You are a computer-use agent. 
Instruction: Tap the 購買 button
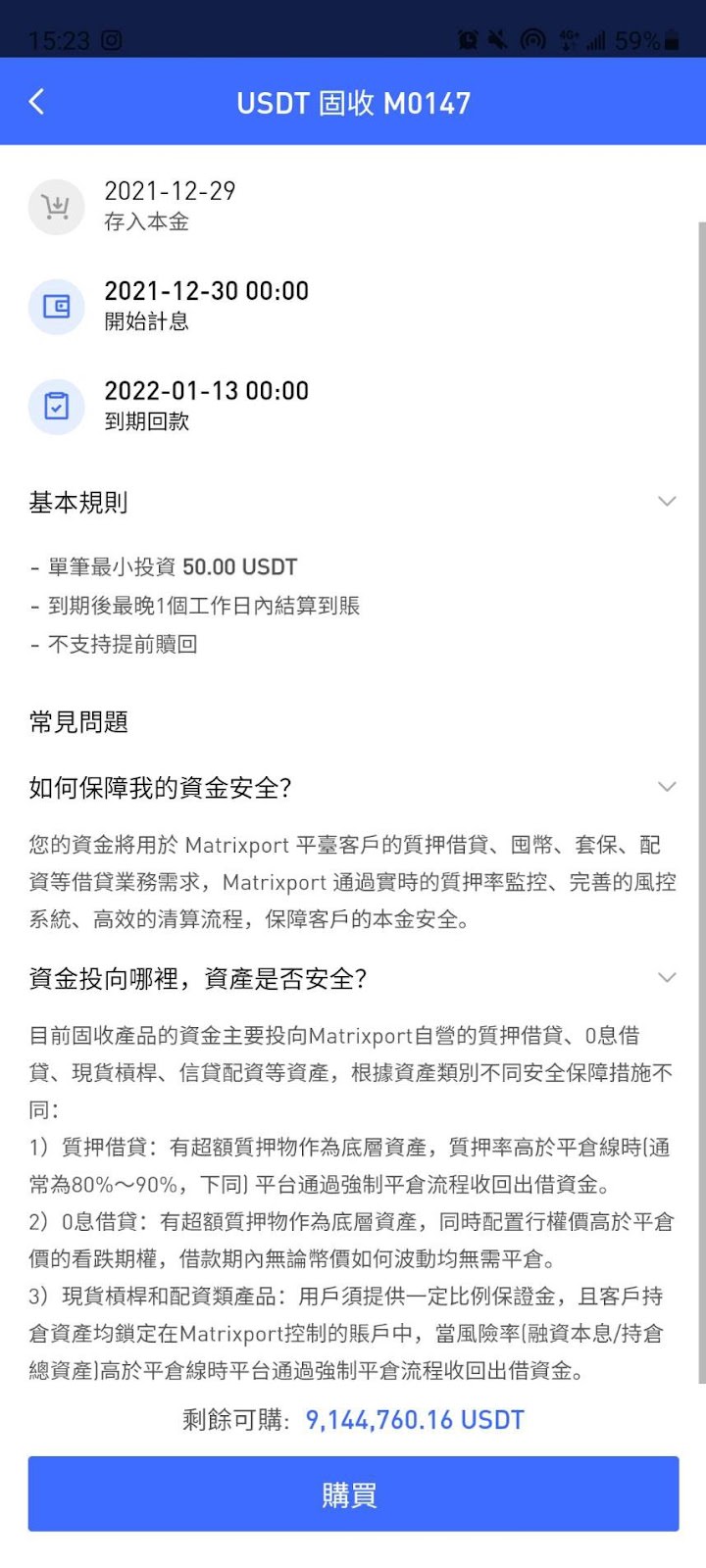tap(353, 1494)
